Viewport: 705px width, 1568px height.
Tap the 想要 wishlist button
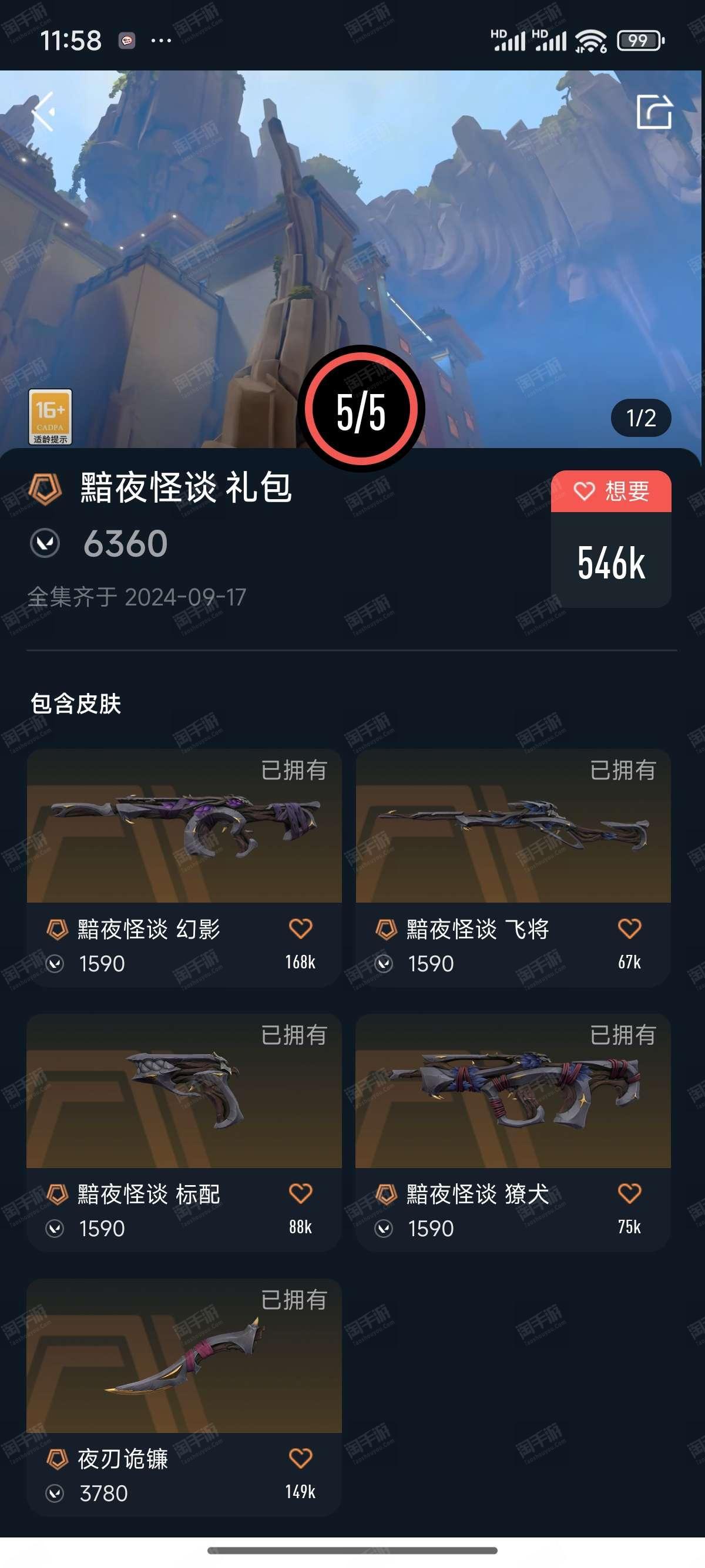click(611, 490)
